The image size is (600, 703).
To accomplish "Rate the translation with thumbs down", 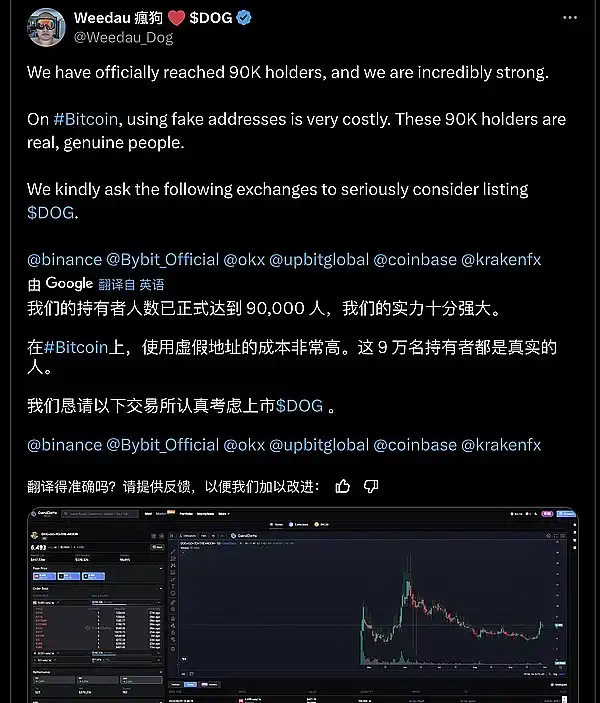I will pyautogui.click(x=371, y=486).
